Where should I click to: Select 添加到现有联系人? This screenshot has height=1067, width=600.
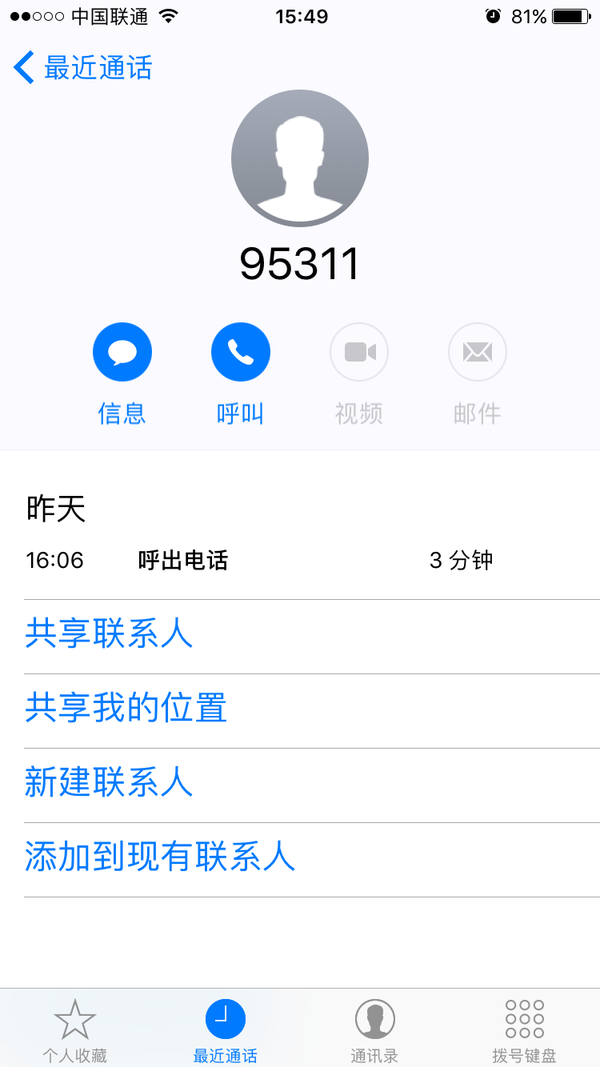[x=312, y=859]
